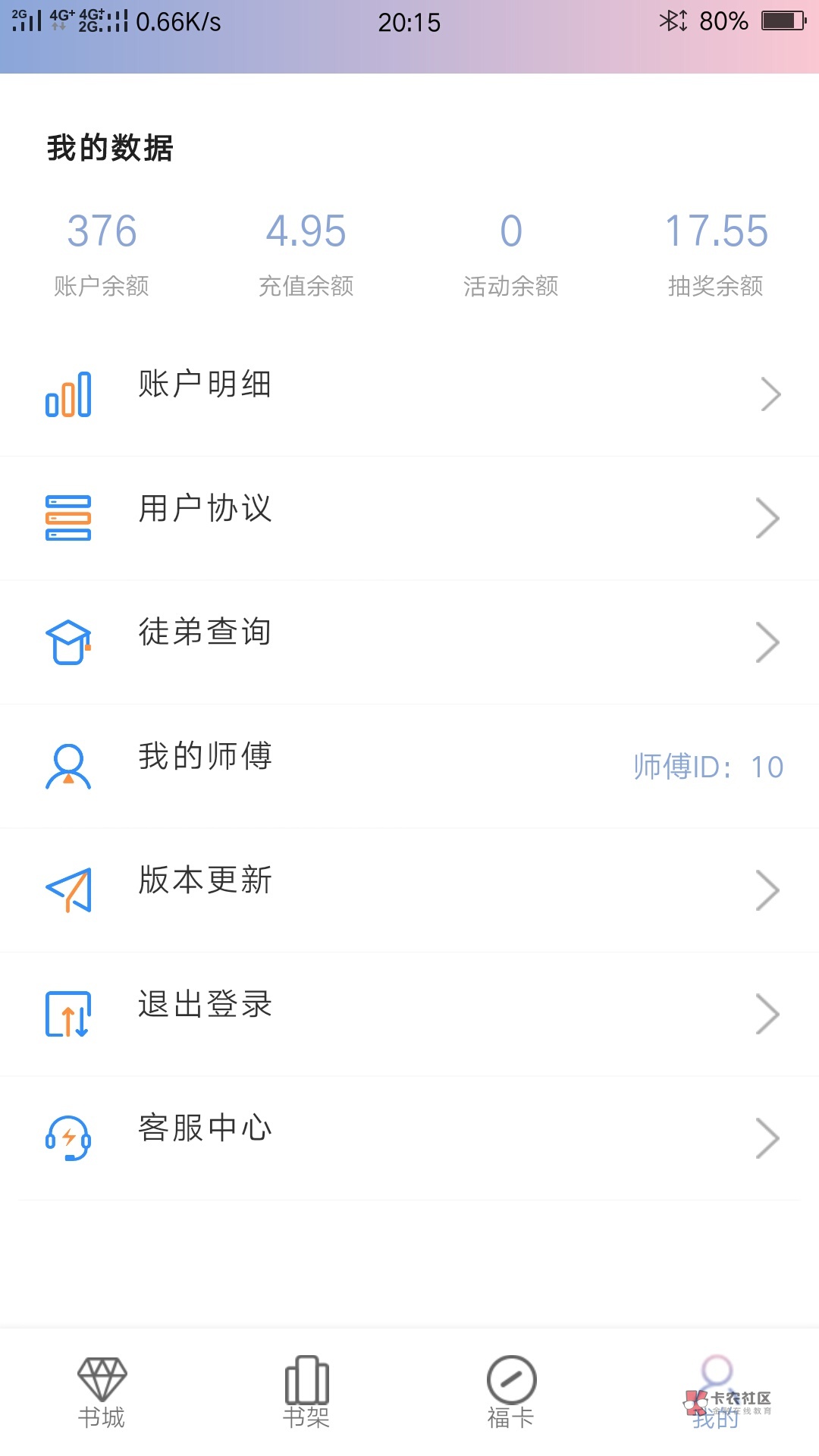Go to the 福卡 tab
Screen dimensions: 819x1456
(x=511, y=1392)
